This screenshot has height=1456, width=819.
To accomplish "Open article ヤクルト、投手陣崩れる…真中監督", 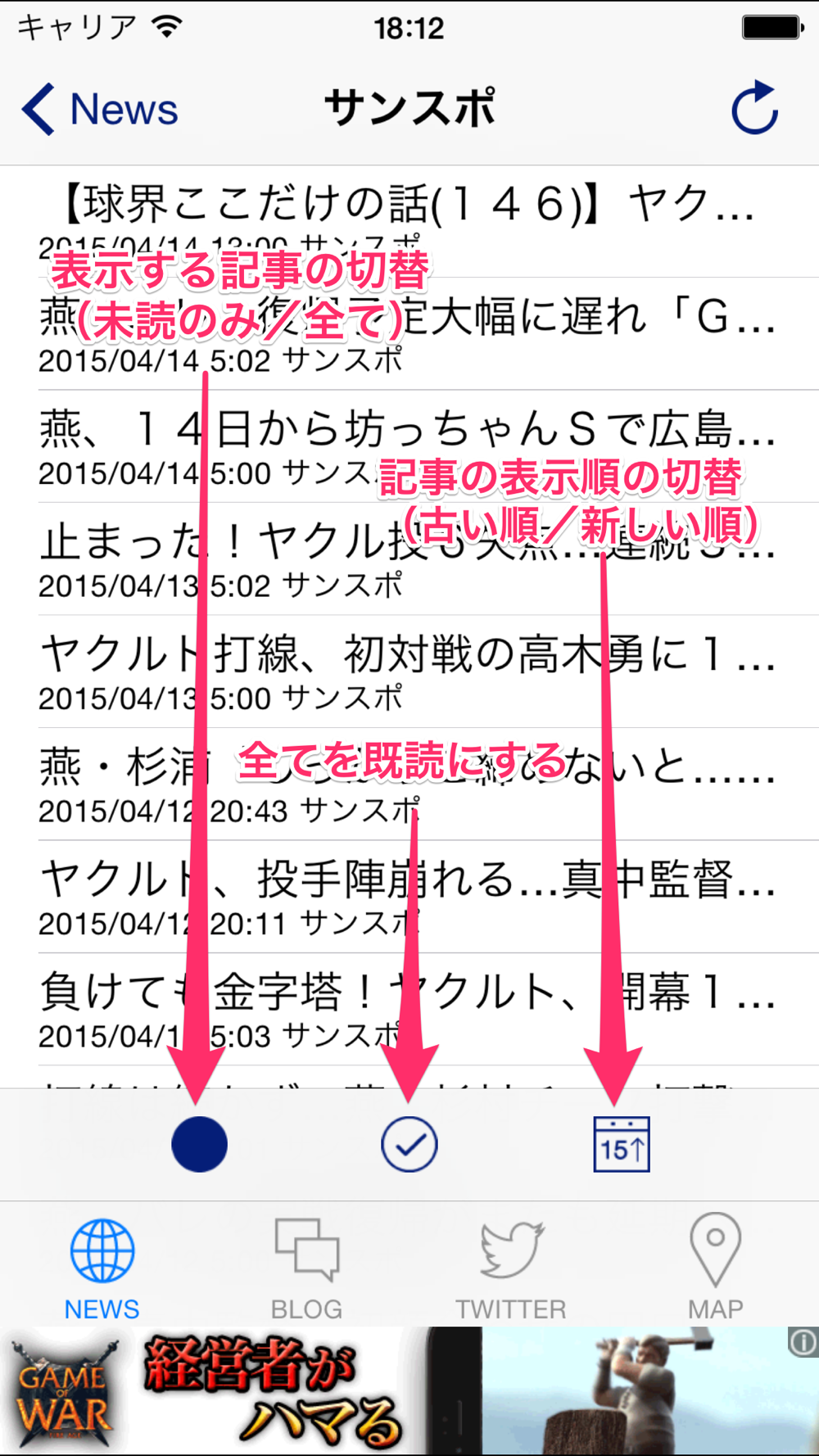I will point(409,897).
